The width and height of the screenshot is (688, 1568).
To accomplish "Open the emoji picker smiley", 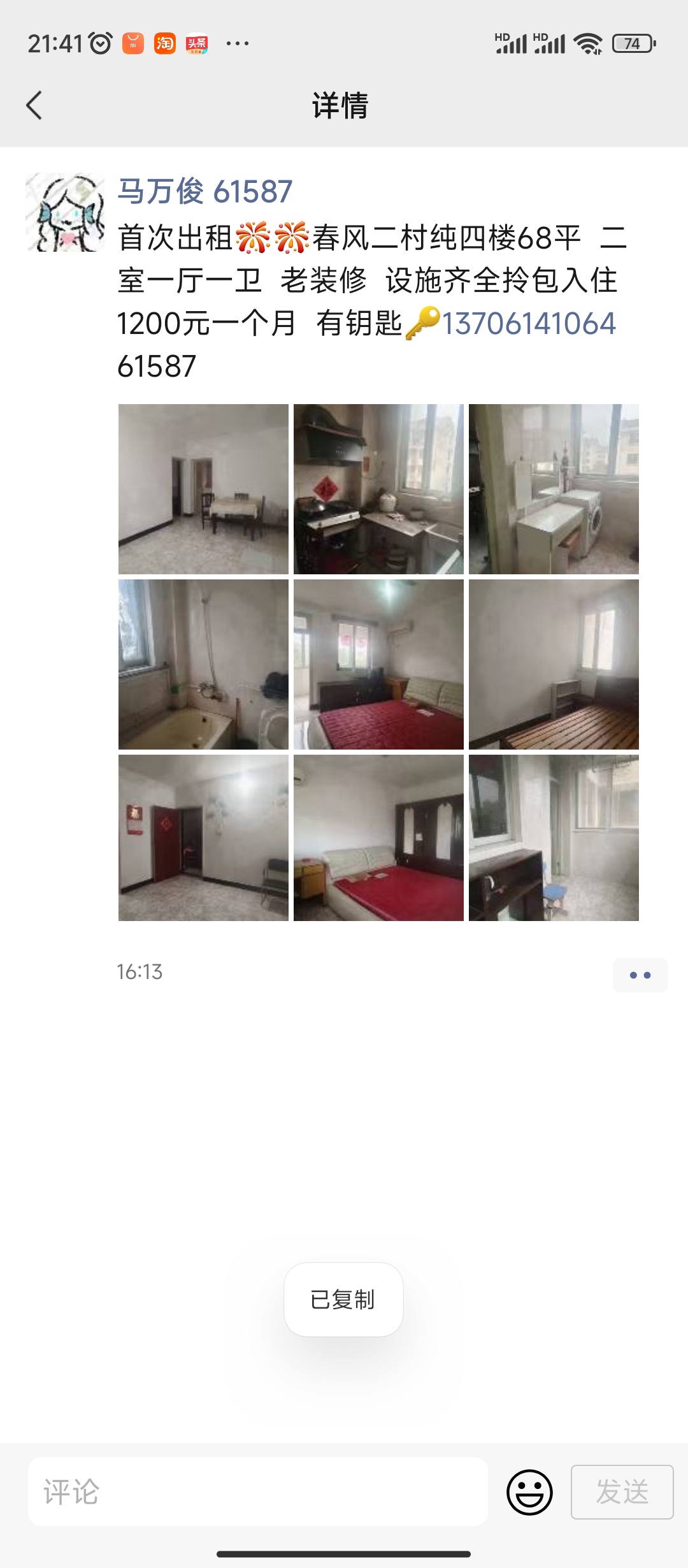I will pos(529,1492).
